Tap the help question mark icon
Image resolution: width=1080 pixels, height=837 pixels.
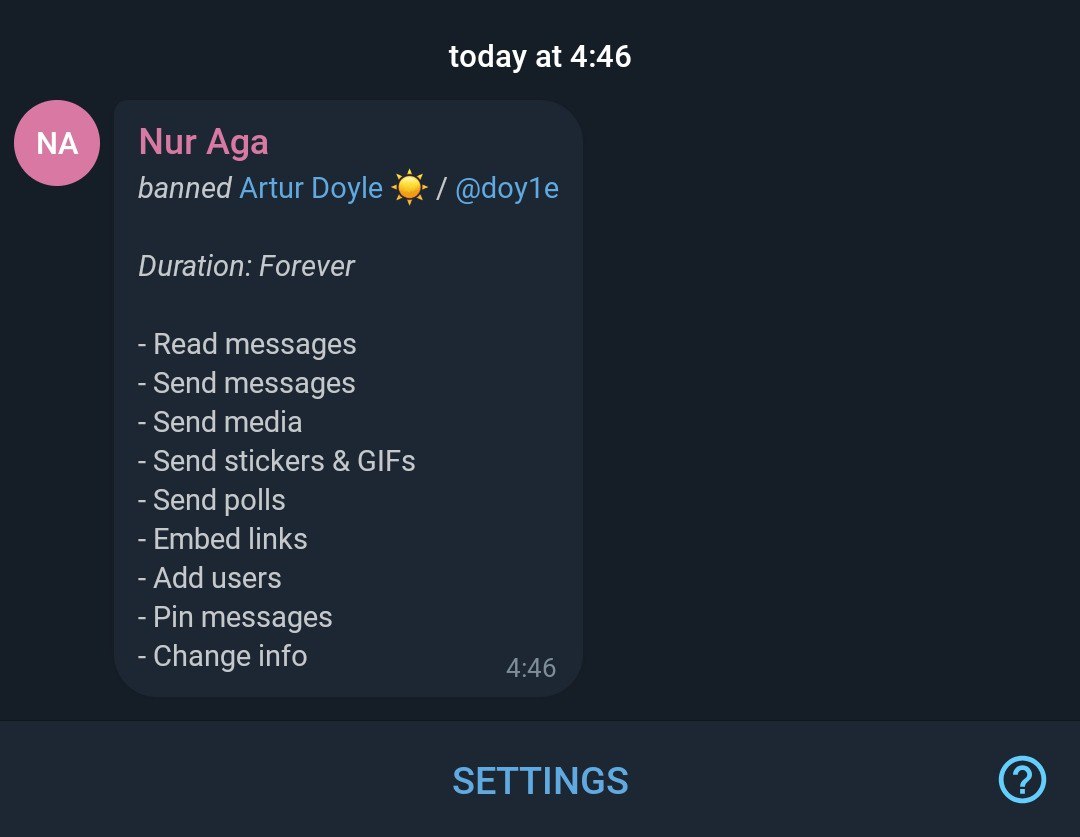point(1022,779)
